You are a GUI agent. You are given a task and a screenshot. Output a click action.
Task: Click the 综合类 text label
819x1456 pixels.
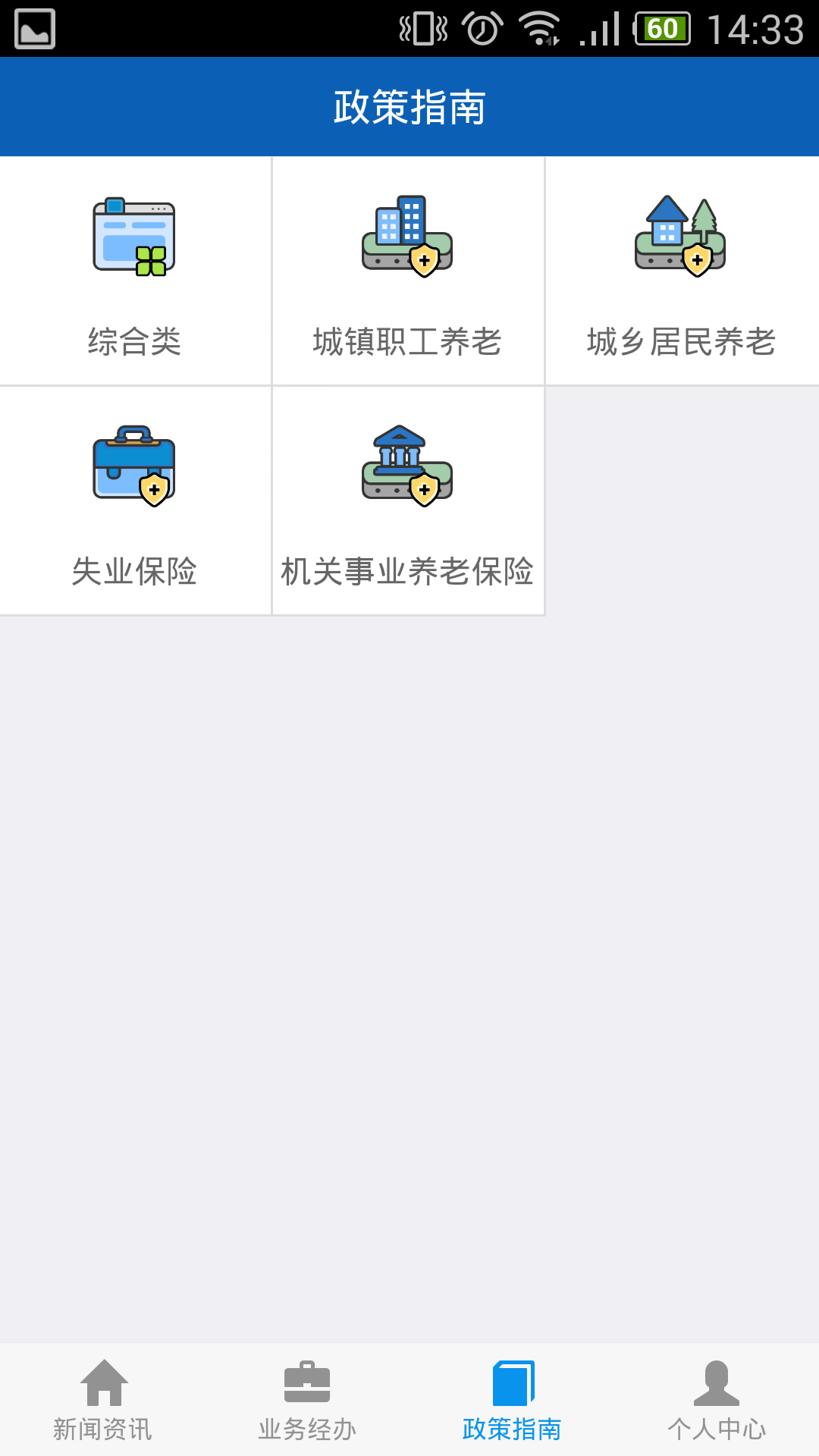[135, 341]
